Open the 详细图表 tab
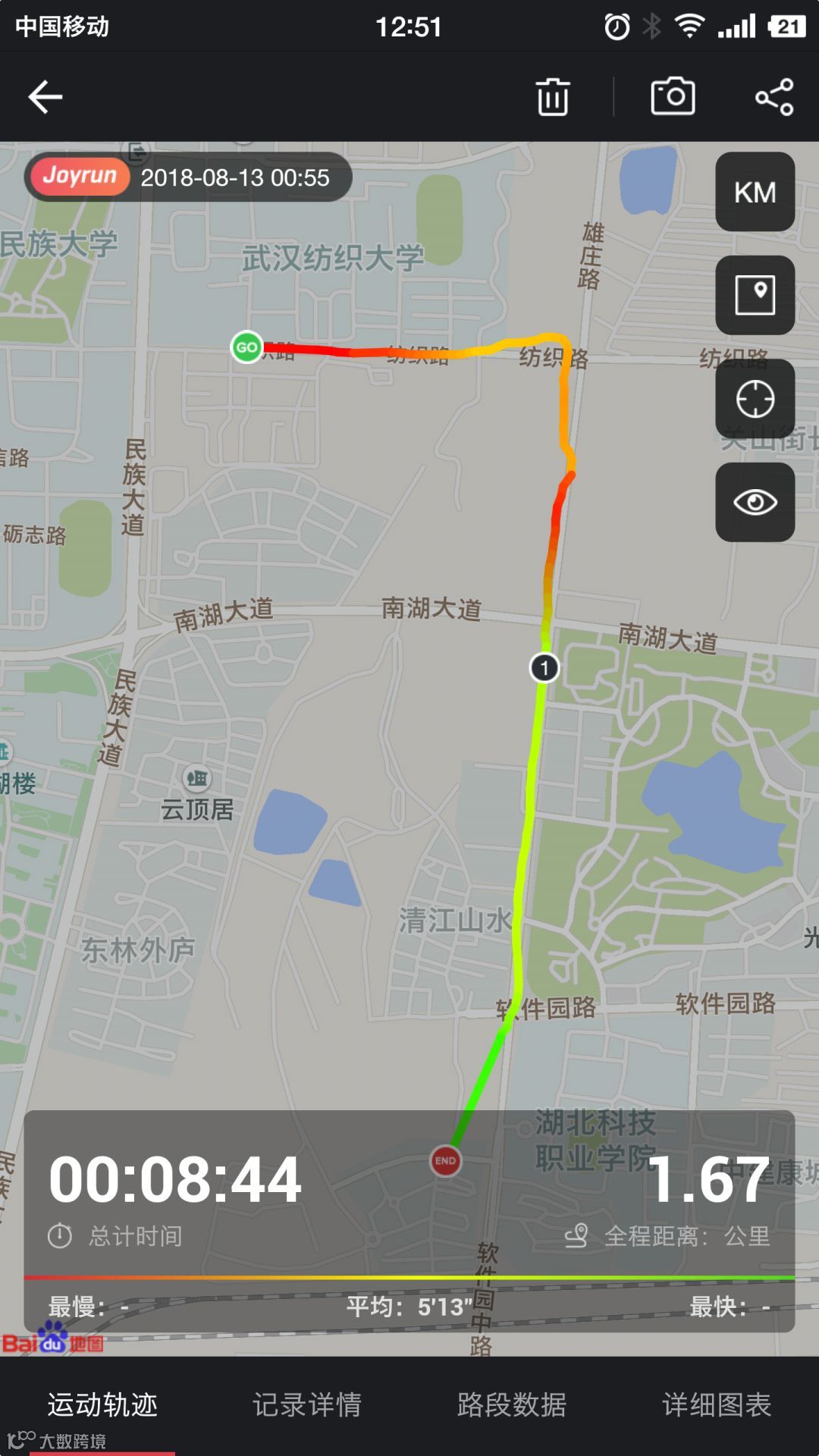Viewport: 819px width, 1456px height. [x=717, y=1404]
